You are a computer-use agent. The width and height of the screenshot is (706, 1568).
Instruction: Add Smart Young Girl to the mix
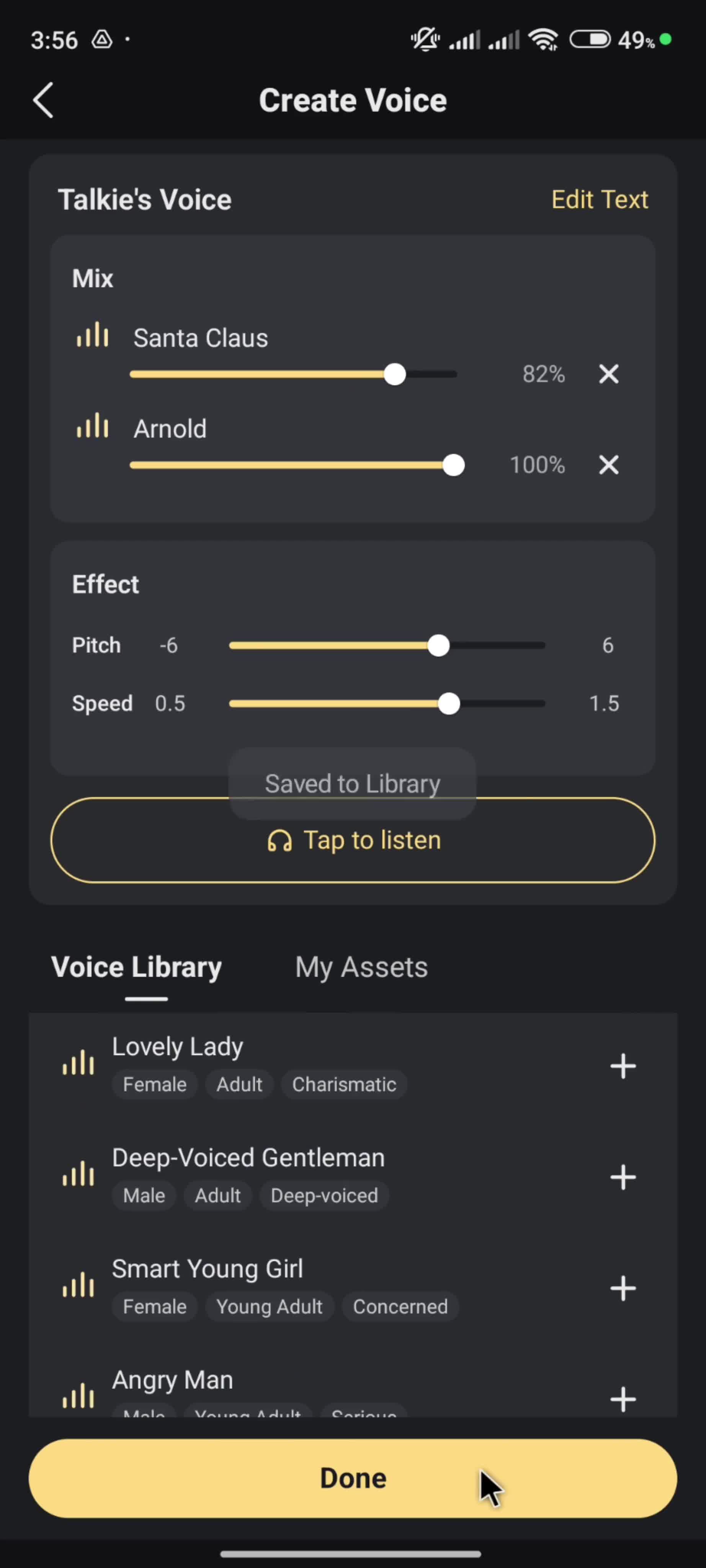[x=623, y=1289]
